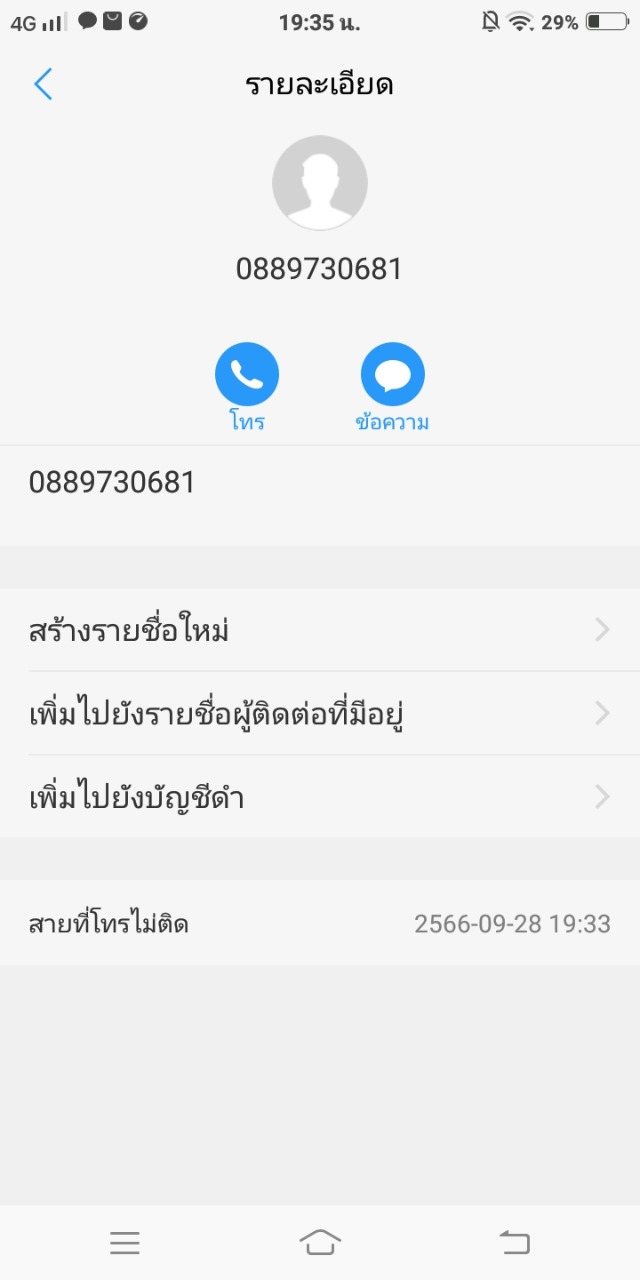Open the contact avatar placeholder
Image resolution: width=640 pixels, height=1280 pixels.
(x=320, y=183)
